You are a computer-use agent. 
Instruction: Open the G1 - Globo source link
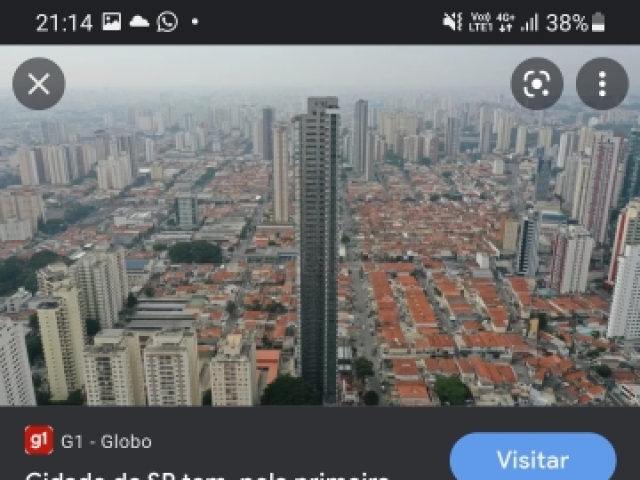(105, 441)
